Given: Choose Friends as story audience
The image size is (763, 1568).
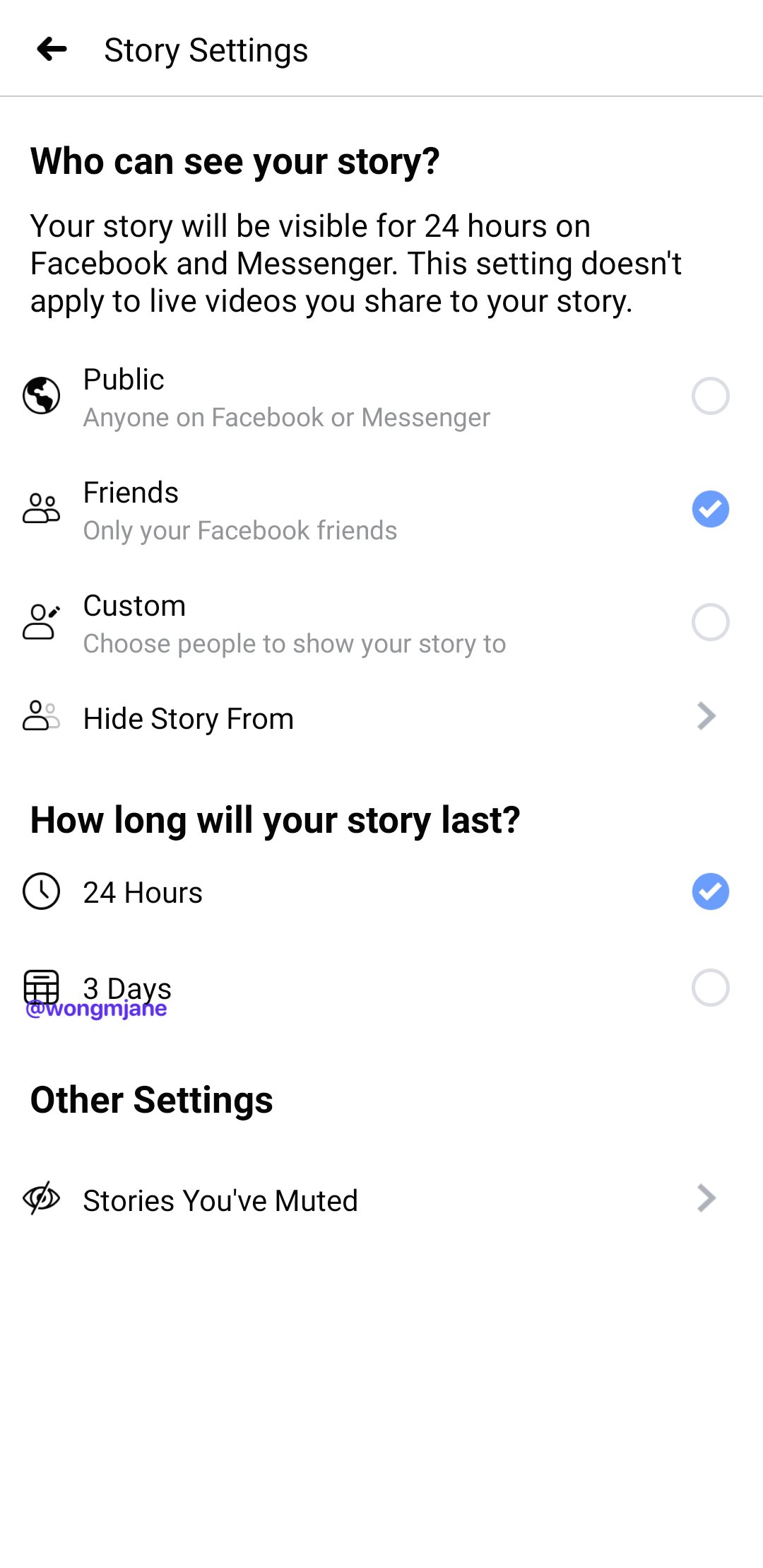Looking at the screenshot, I should click(x=710, y=509).
